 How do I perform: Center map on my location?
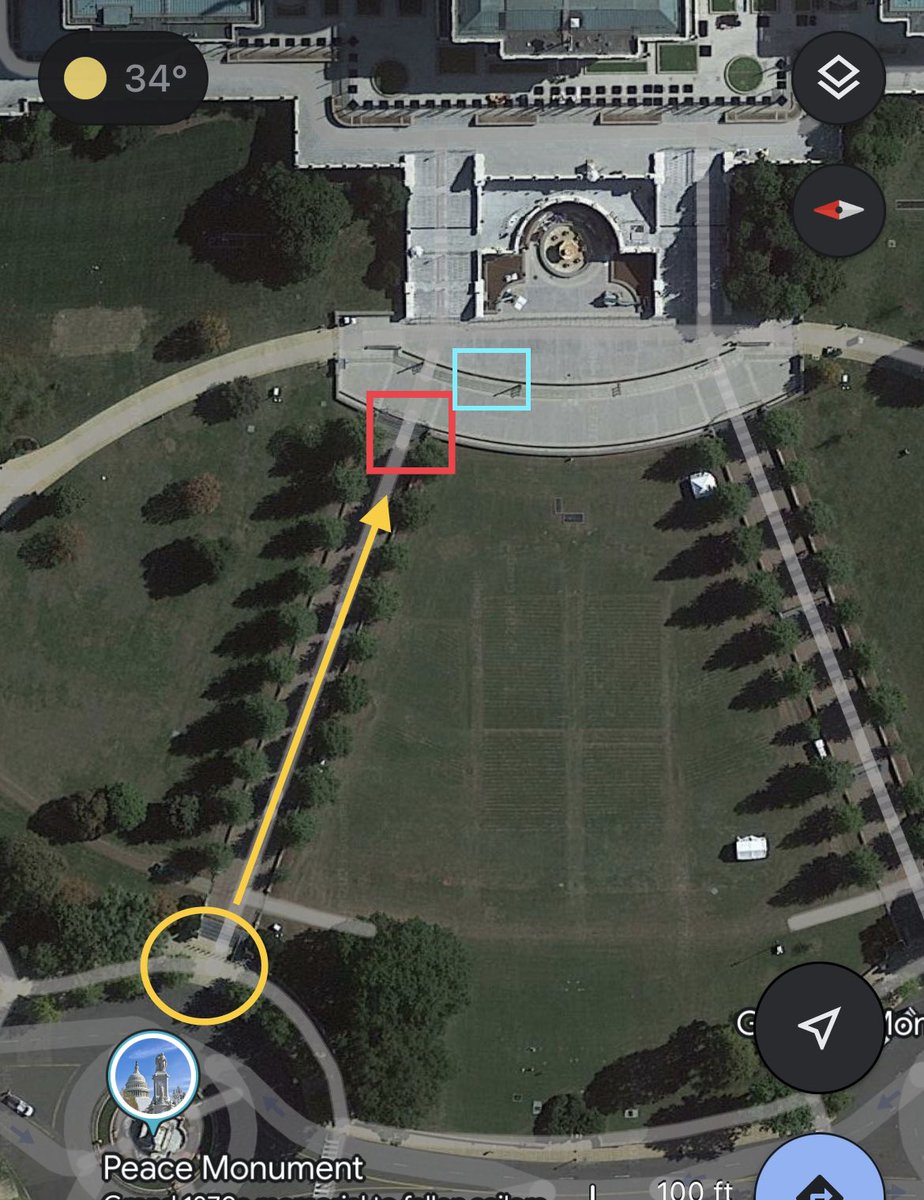tap(818, 1027)
